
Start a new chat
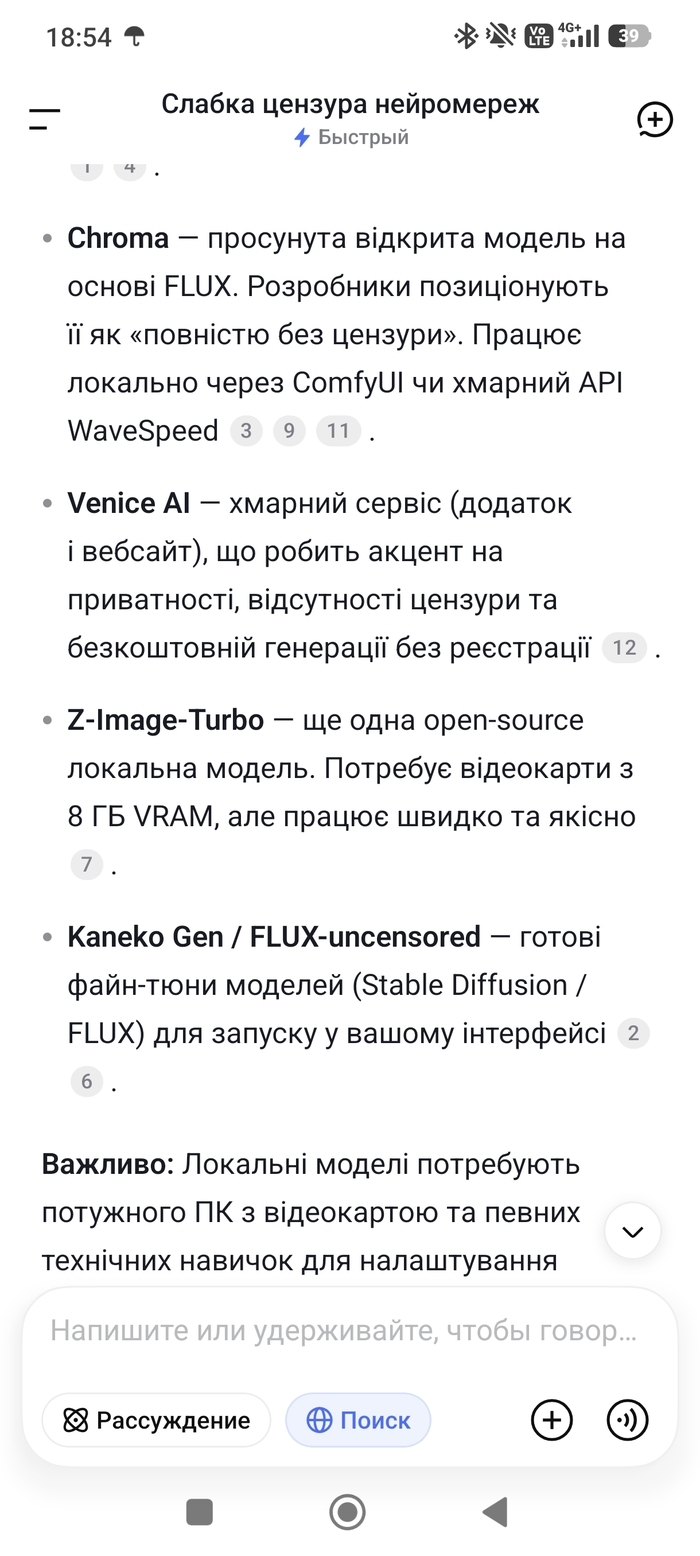click(x=655, y=120)
